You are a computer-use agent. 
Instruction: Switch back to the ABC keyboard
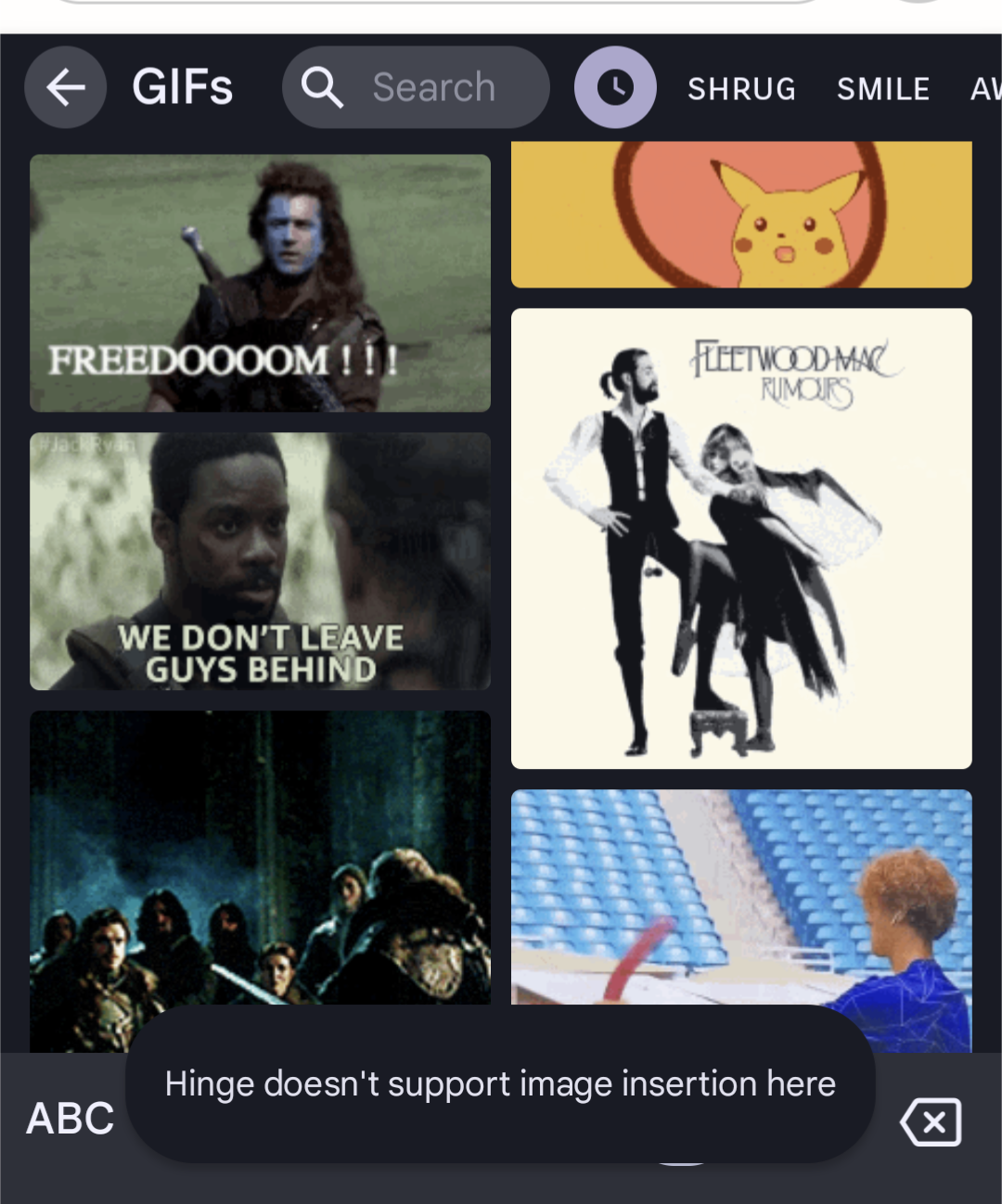[x=70, y=1119]
